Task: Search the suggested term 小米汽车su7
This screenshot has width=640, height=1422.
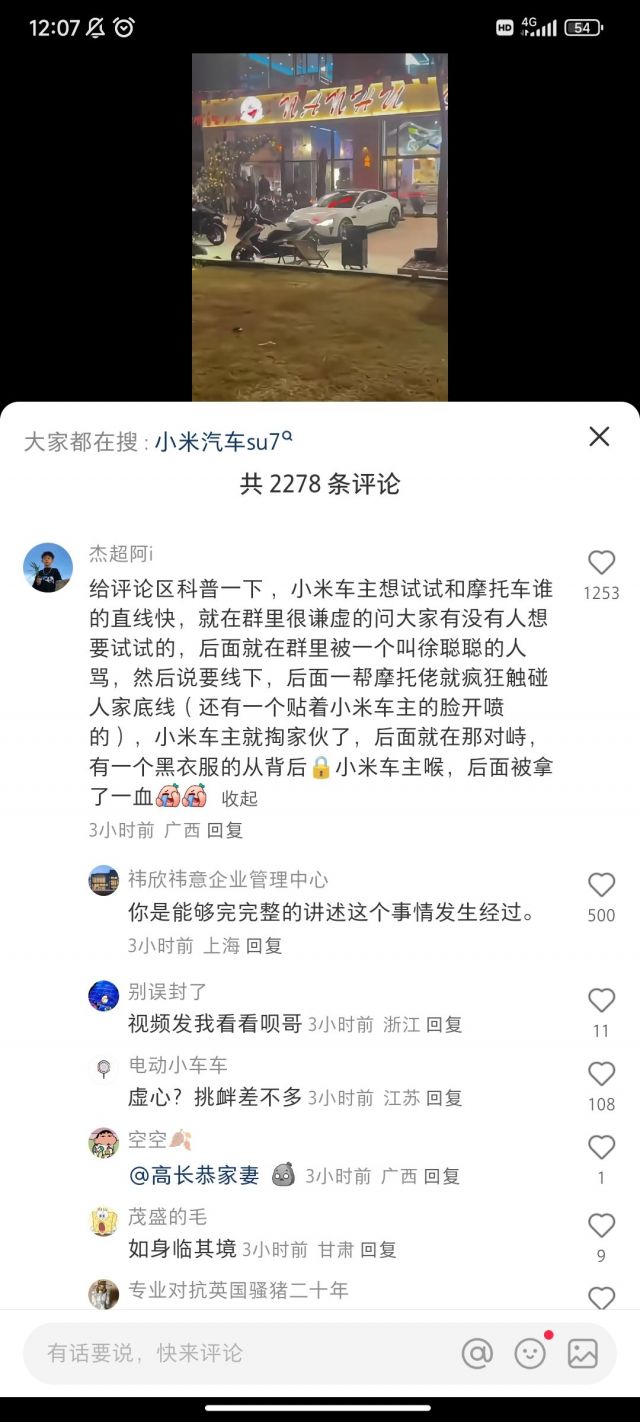Action: point(223,441)
